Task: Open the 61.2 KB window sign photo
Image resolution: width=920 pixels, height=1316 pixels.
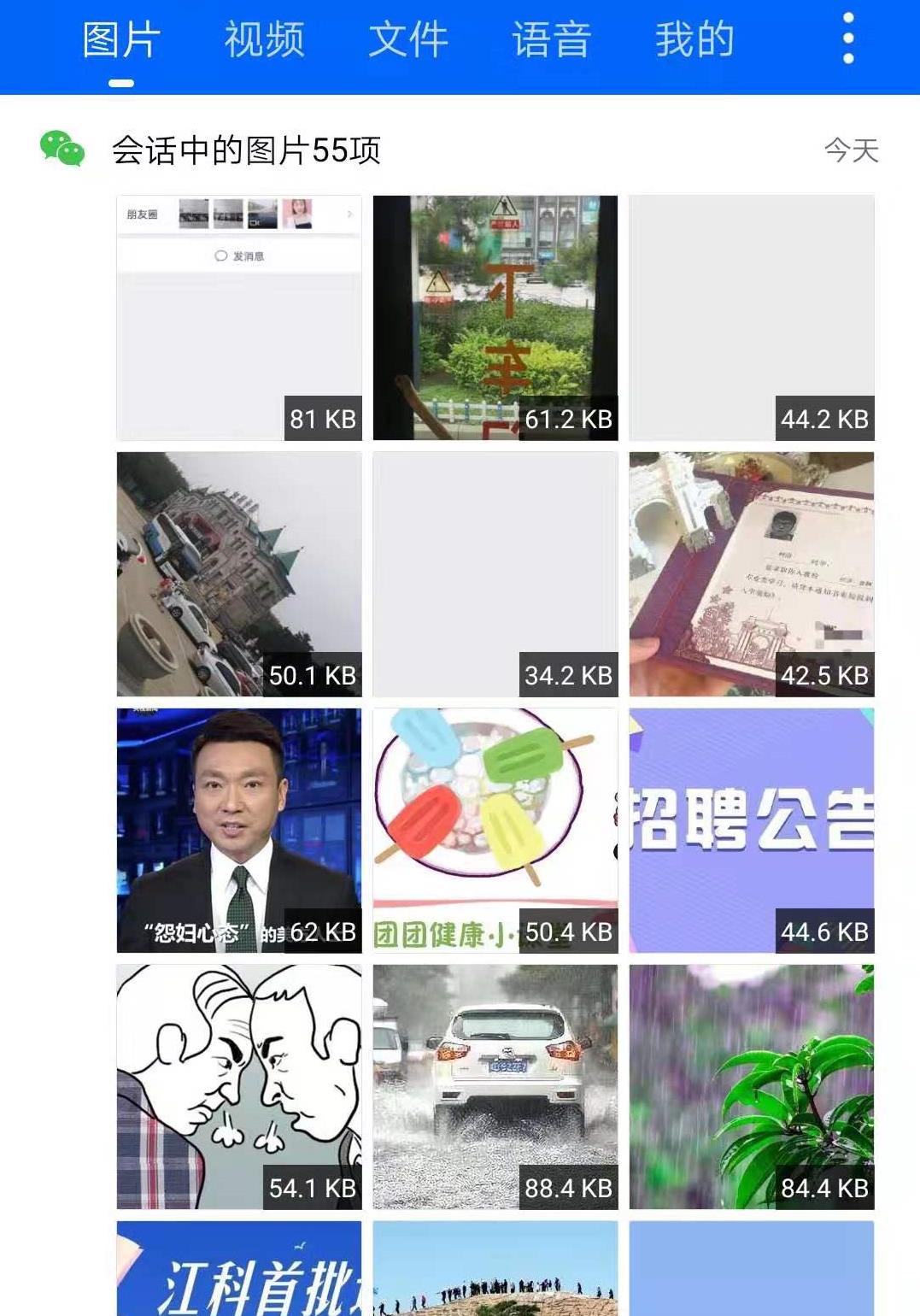Action: (x=495, y=318)
